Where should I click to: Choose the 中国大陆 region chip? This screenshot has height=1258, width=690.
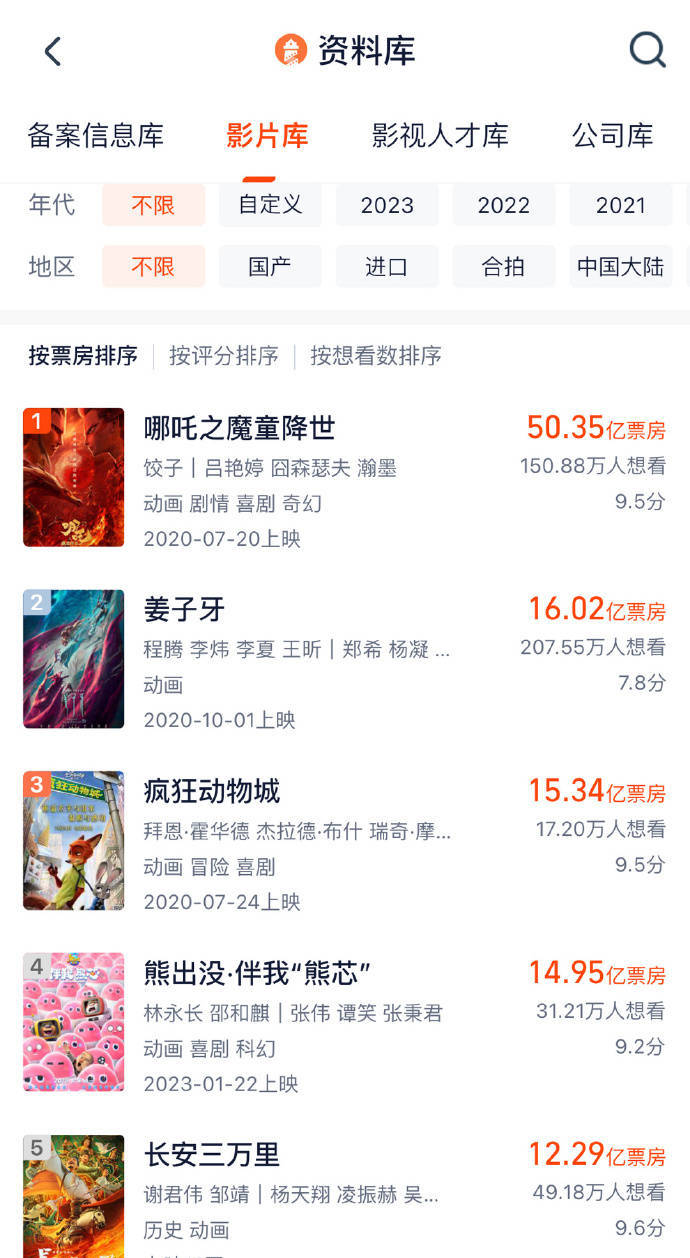pyautogui.click(x=620, y=267)
